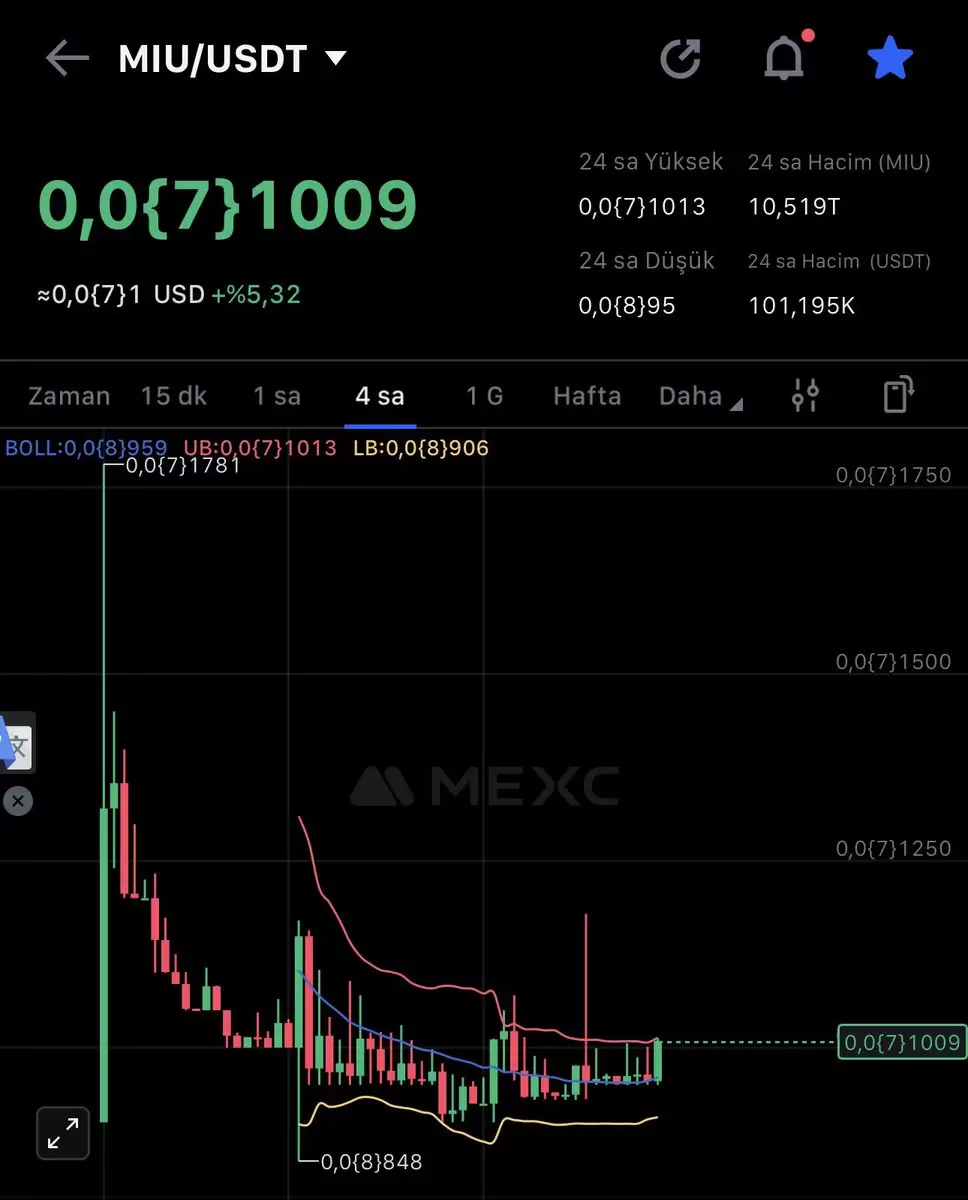Switch to the 1 G interval
This screenshot has height=1200, width=968.
(x=484, y=396)
